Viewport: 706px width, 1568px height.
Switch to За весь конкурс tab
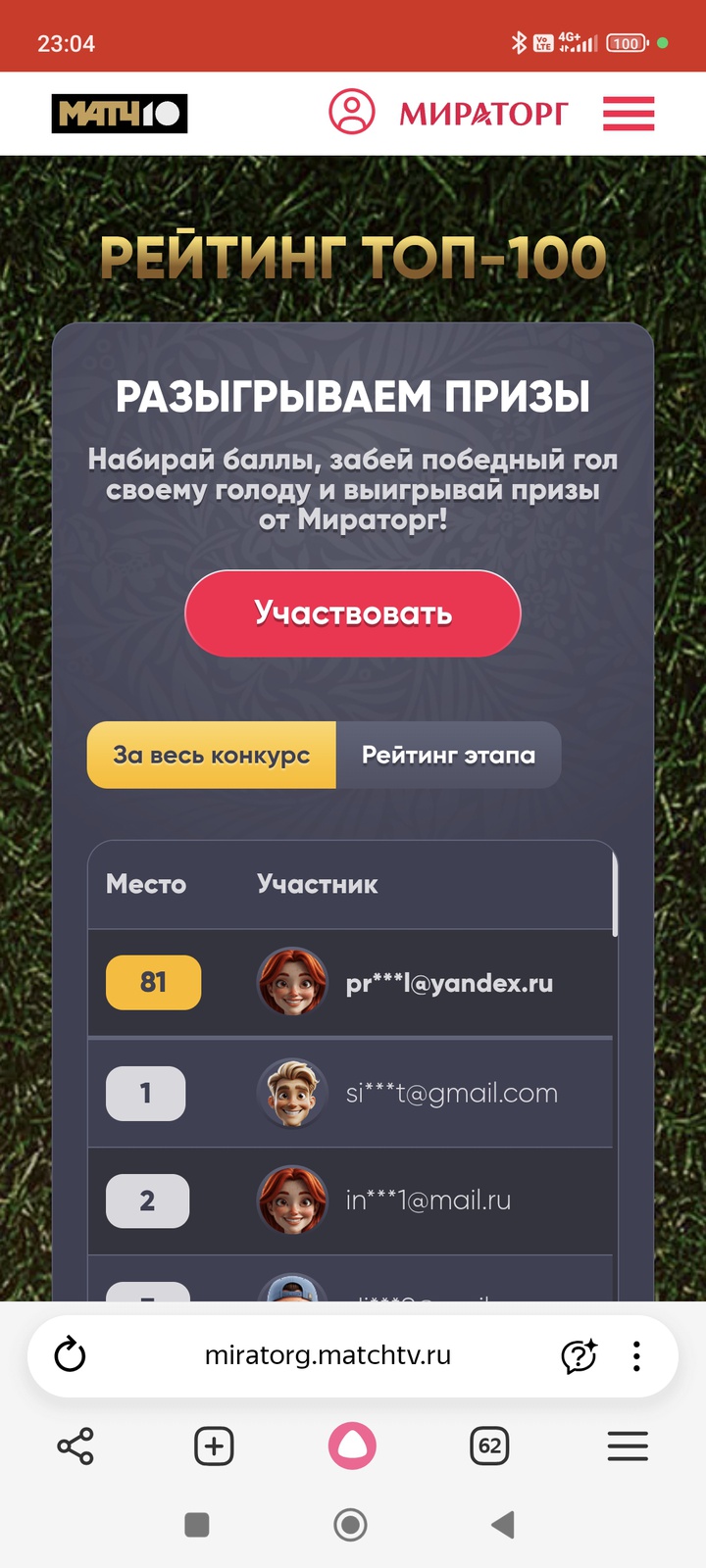pos(212,755)
